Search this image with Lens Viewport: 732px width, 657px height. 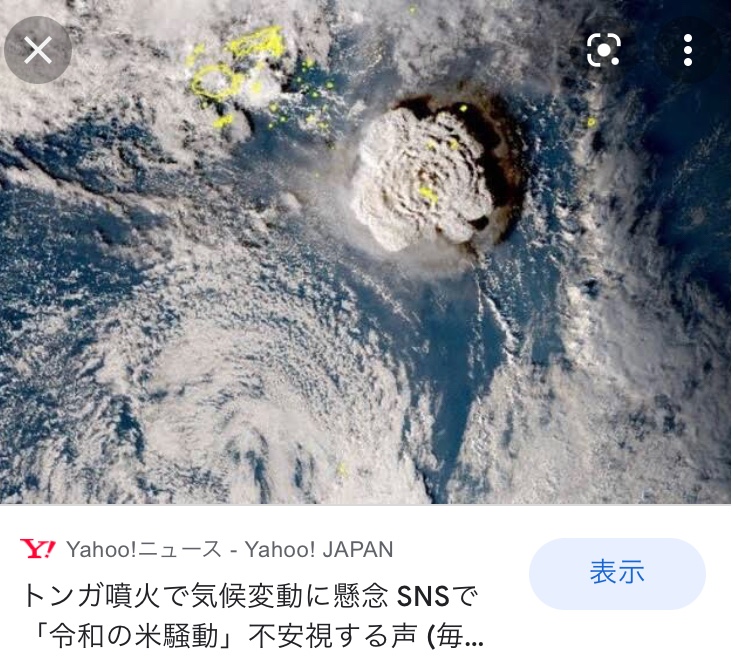(x=604, y=50)
